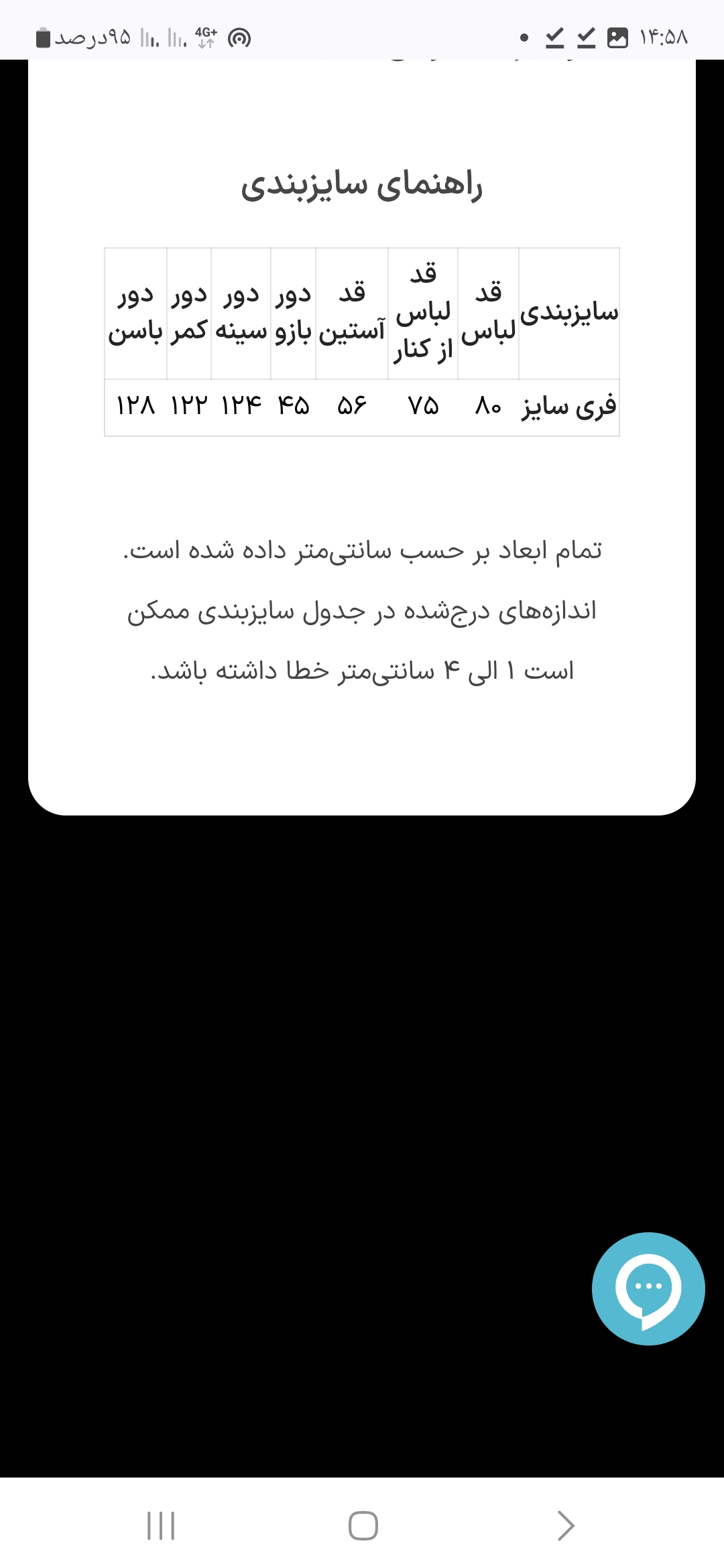Open the support chat bubble
Screen dimensions: 724x1568
[648, 1288]
